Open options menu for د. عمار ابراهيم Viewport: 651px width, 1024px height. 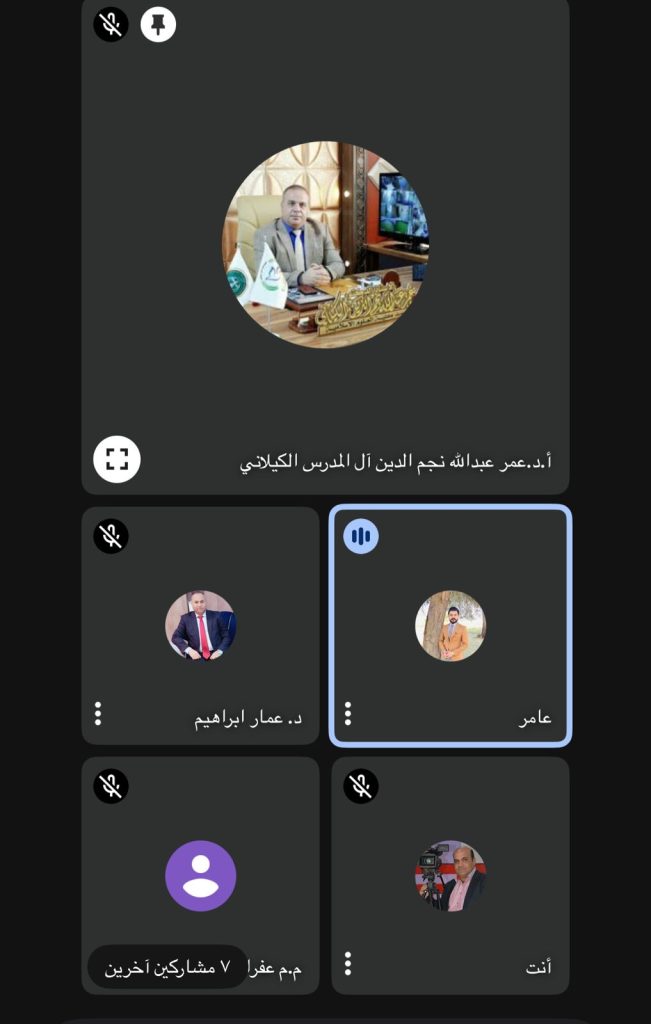pyautogui.click(x=98, y=713)
